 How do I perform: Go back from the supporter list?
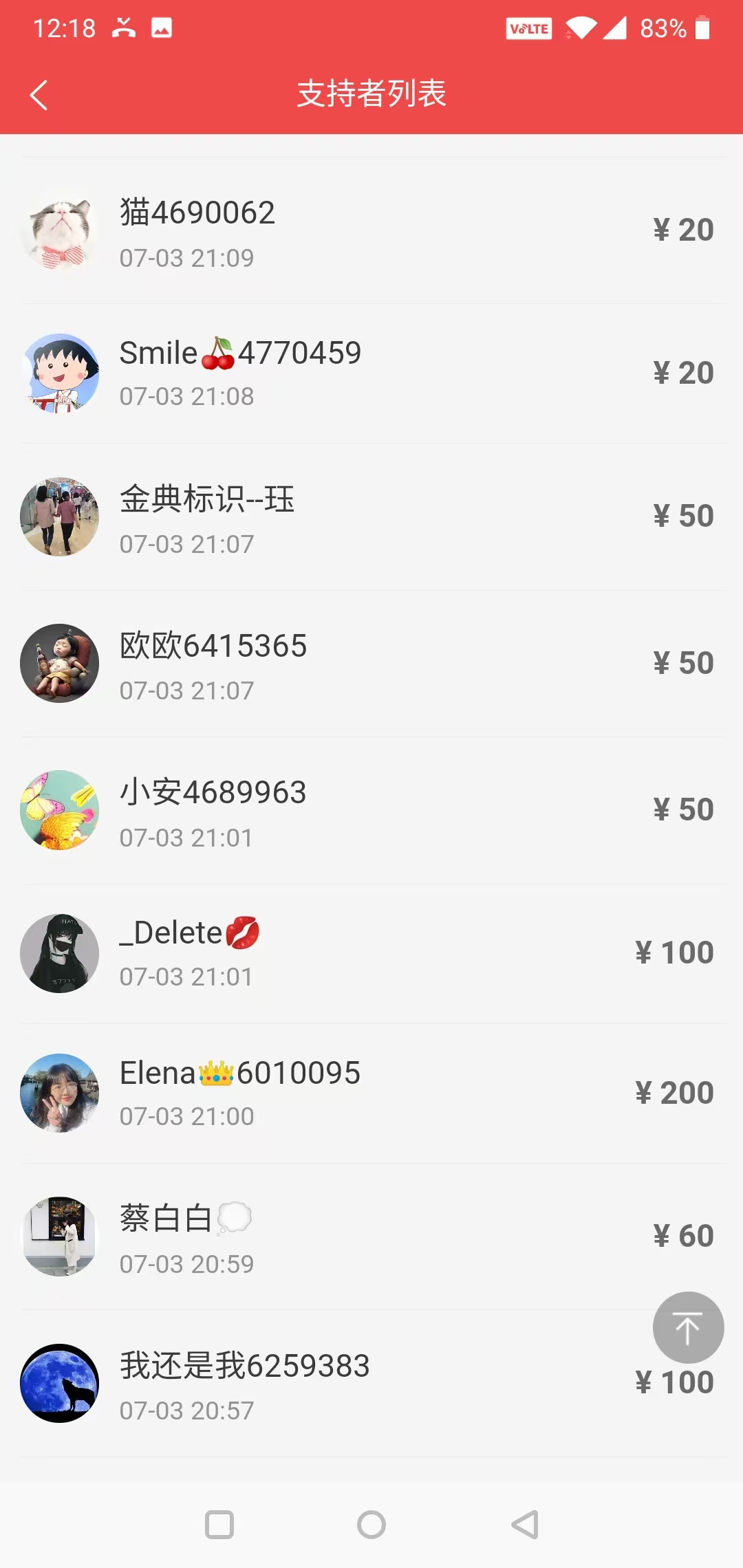pos(39,95)
